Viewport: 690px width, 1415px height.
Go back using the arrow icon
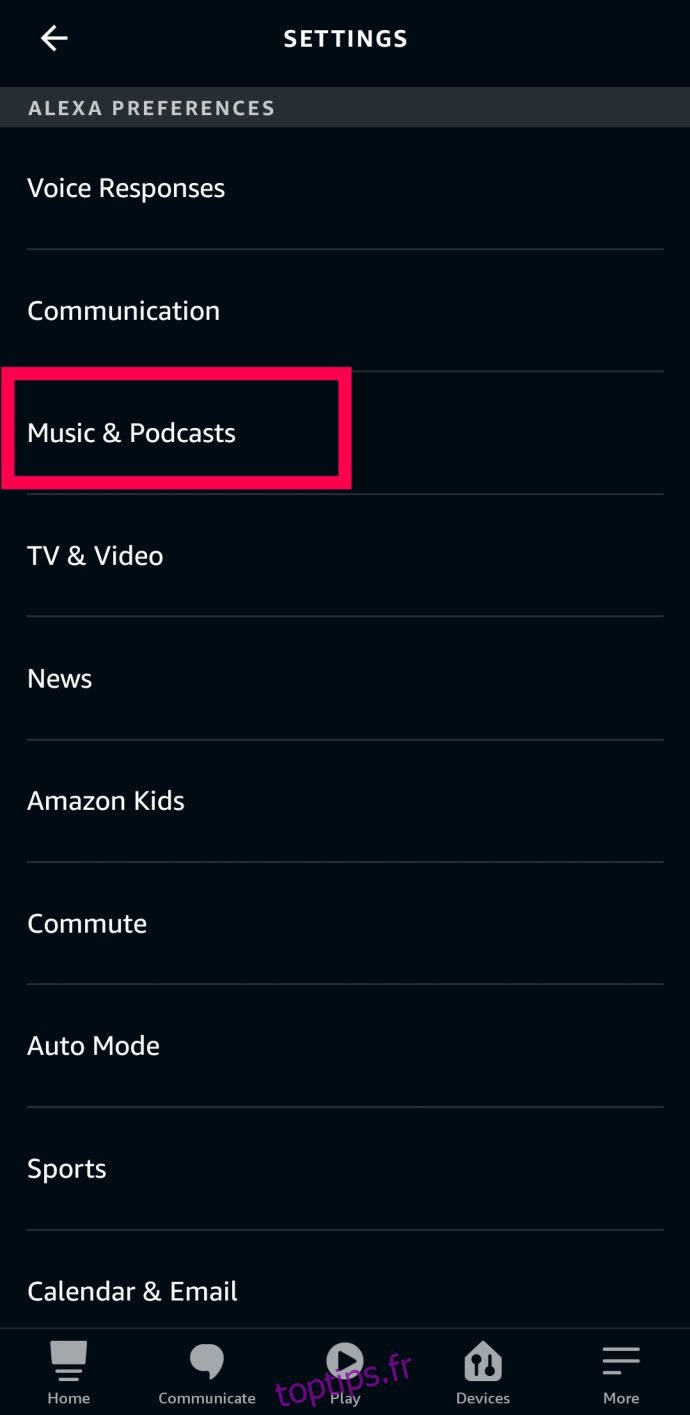tap(54, 39)
